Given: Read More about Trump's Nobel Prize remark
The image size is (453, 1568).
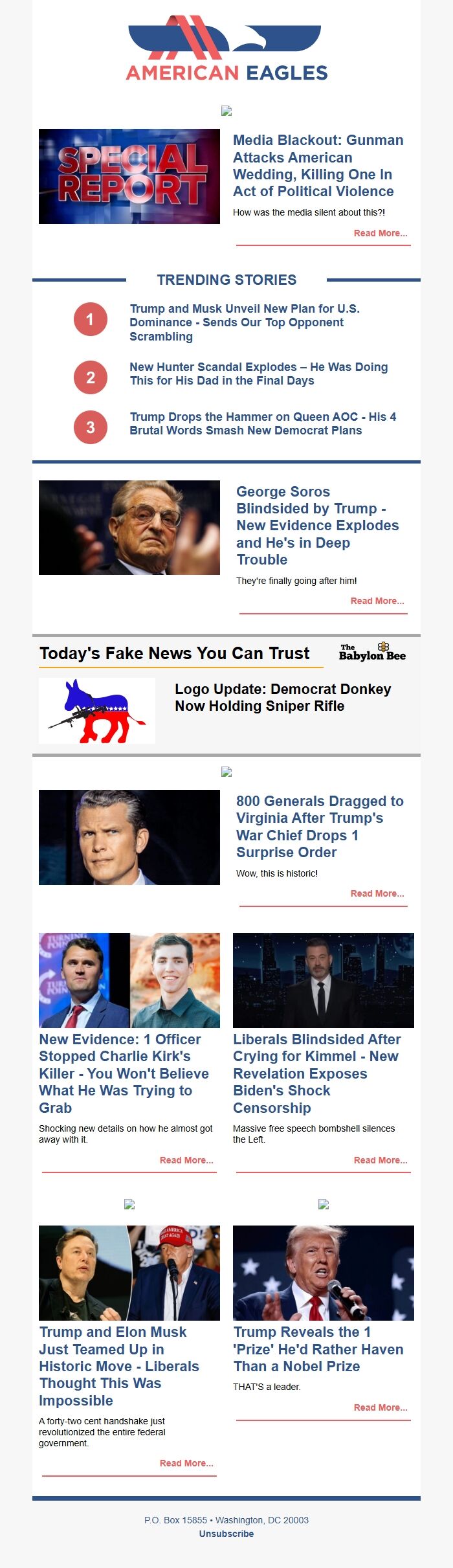Looking at the screenshot, I should click(380, 1407).
